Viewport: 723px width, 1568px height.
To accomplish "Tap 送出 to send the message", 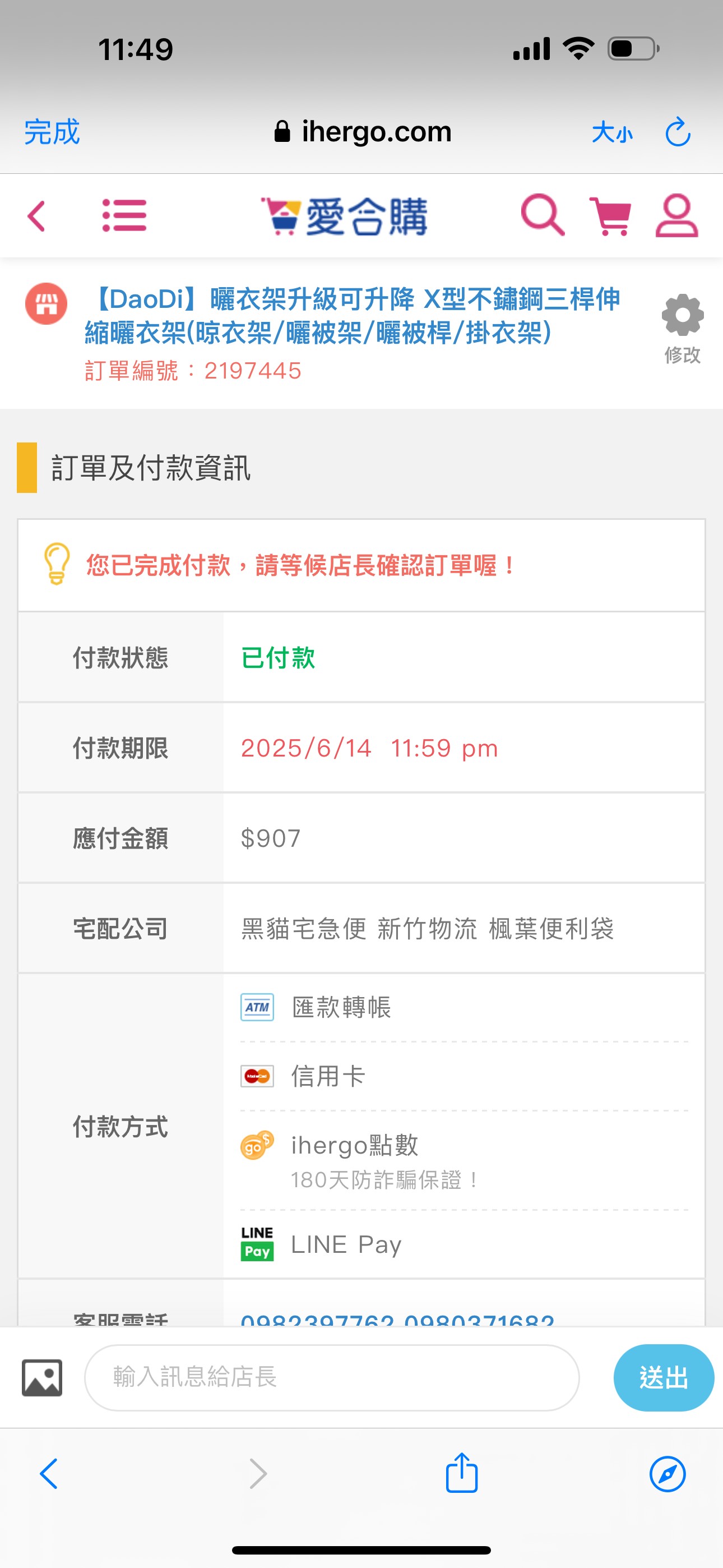I will tap(664, 1377).
